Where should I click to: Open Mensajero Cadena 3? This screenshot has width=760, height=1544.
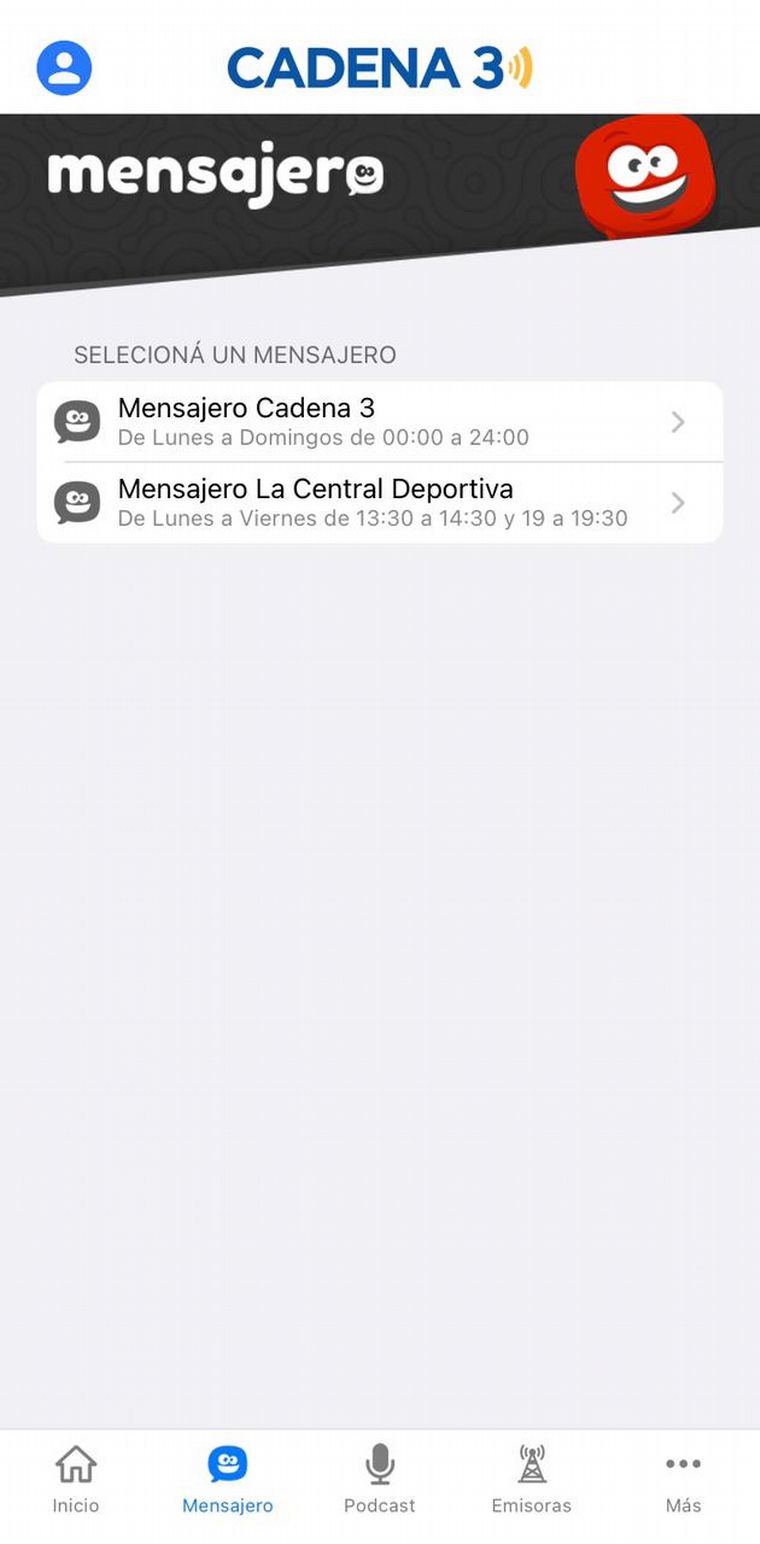[380, 422]
